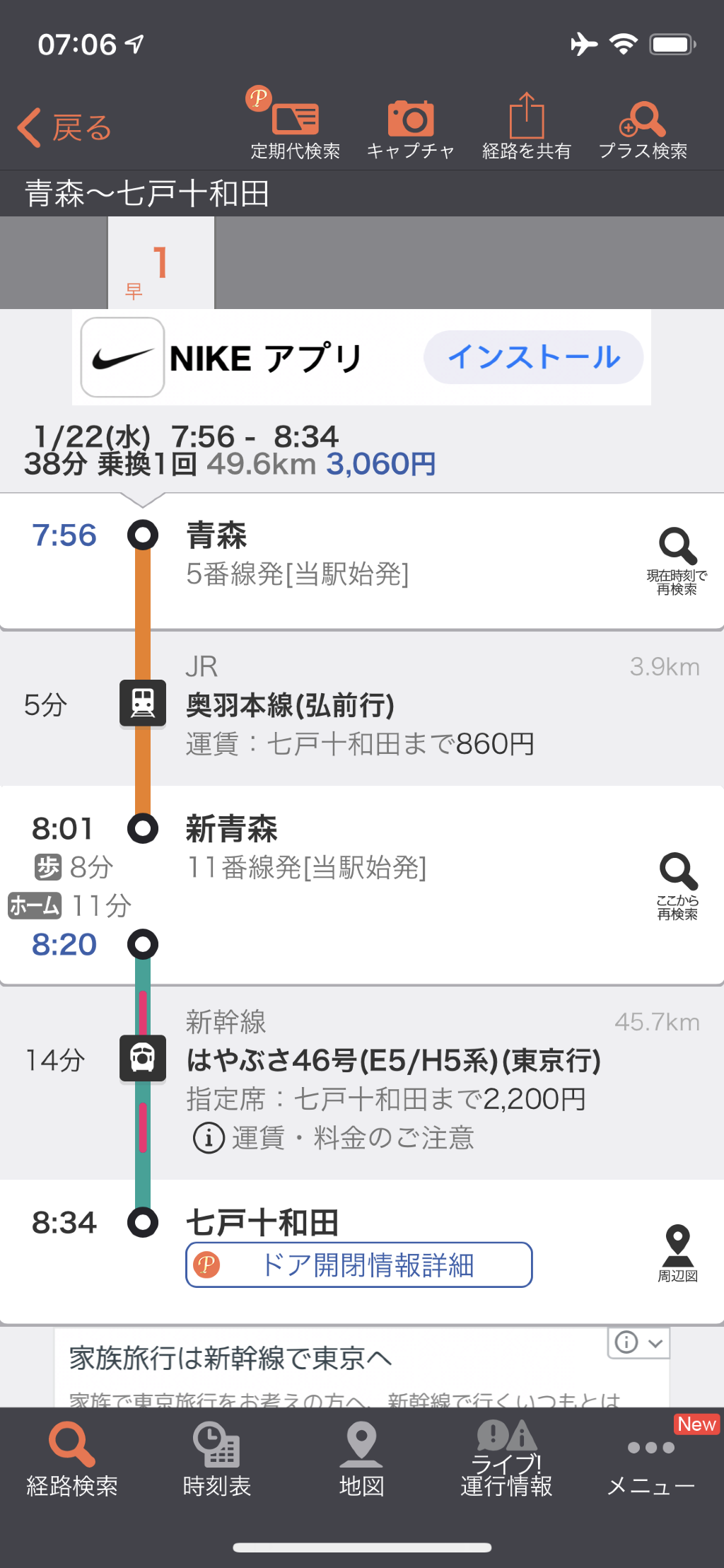Open ドア開閉情報詳細 details
The height and width of the screenshot is (1568, 724).
point(359,1265)
